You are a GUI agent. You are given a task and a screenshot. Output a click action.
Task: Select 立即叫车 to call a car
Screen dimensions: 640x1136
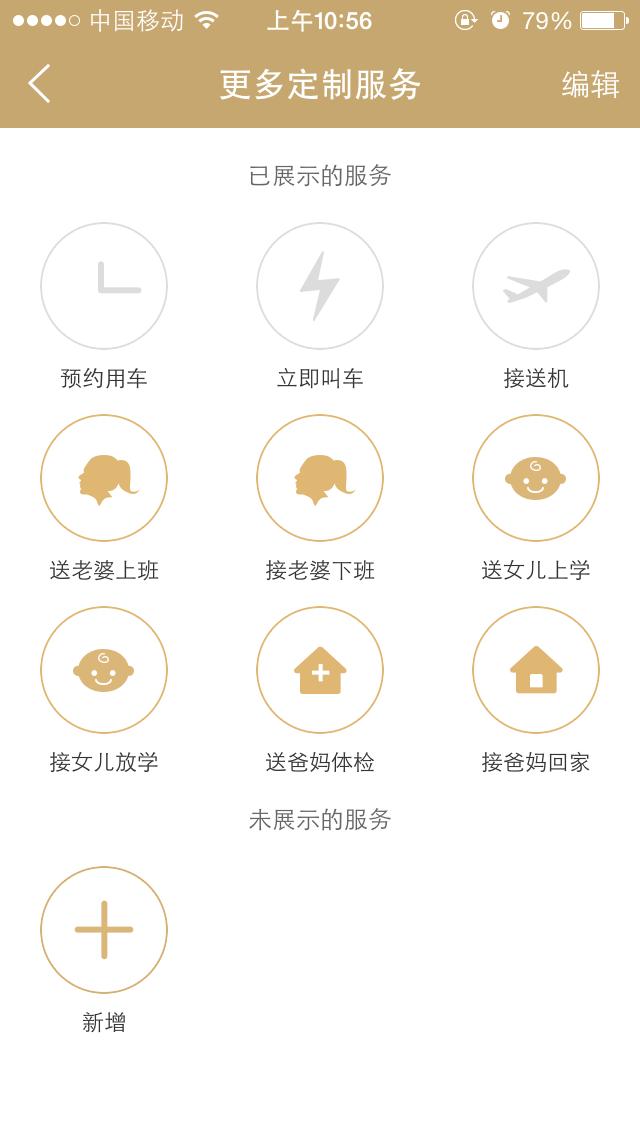tap(320, 286)
